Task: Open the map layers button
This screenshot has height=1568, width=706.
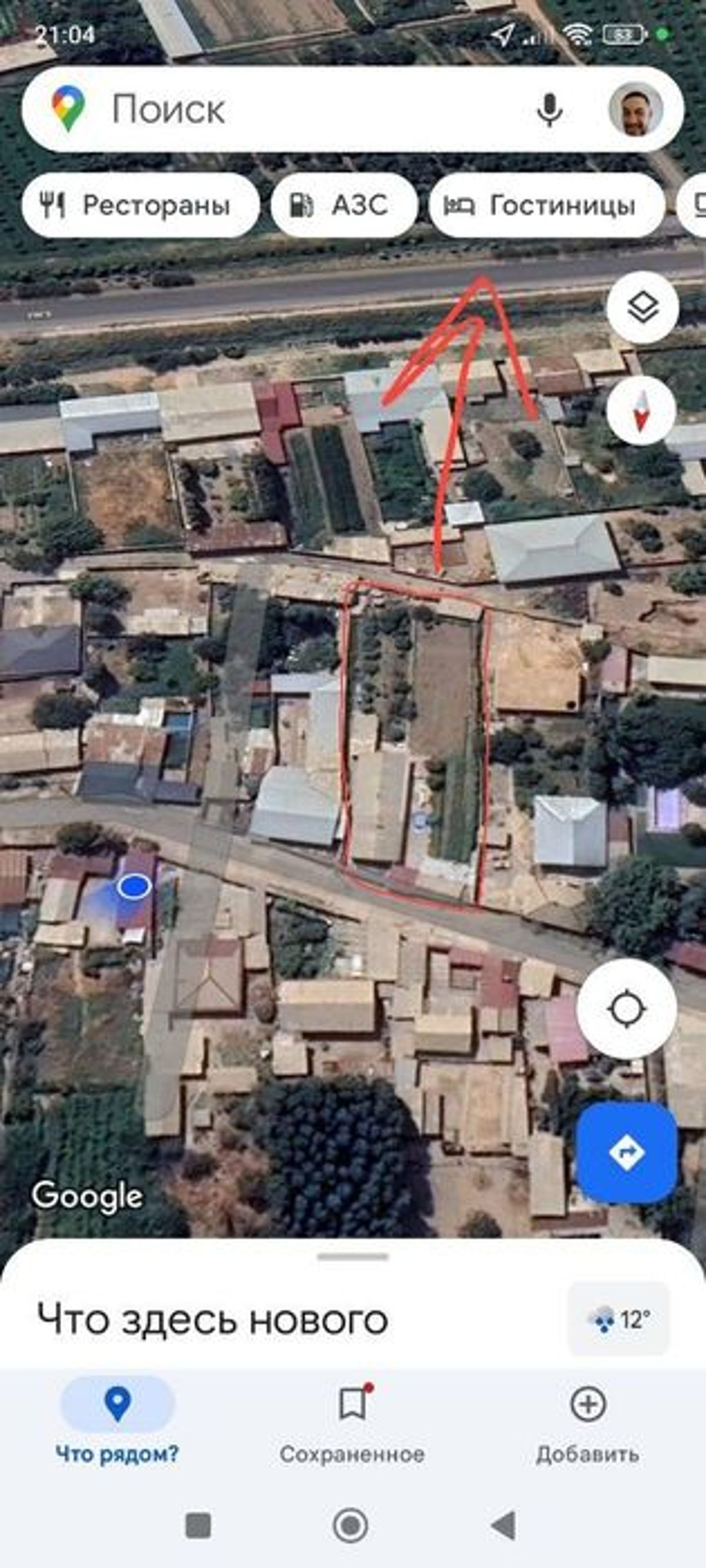Action: (x=642, y=308)
